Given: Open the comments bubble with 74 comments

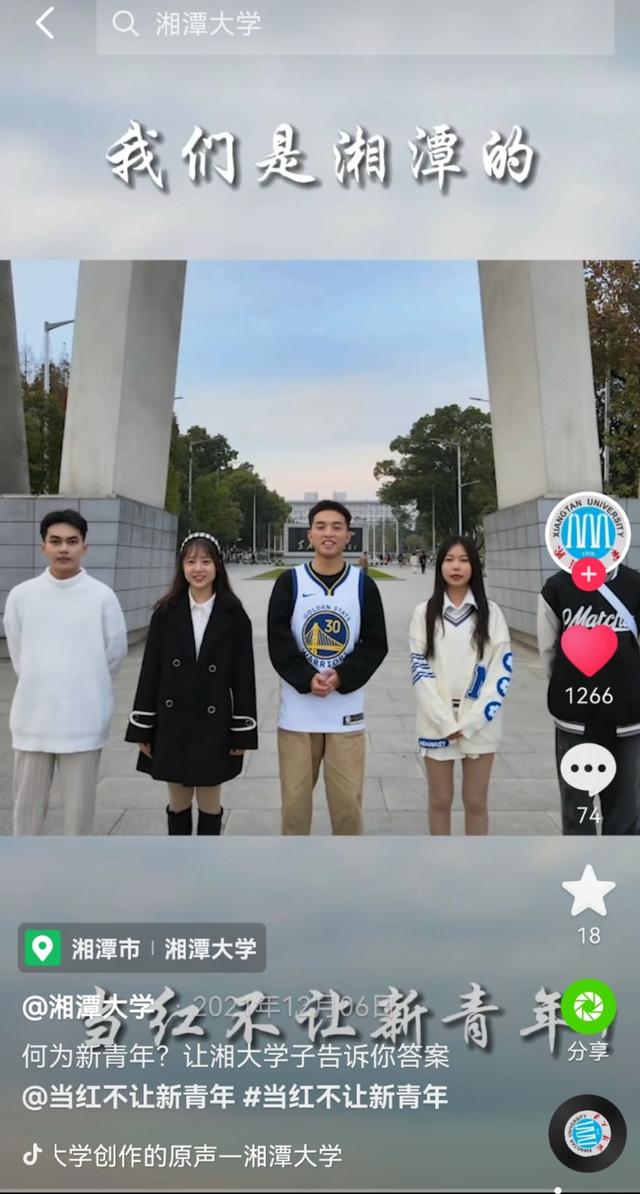Looking at the screenshot, I should (588, 771).
